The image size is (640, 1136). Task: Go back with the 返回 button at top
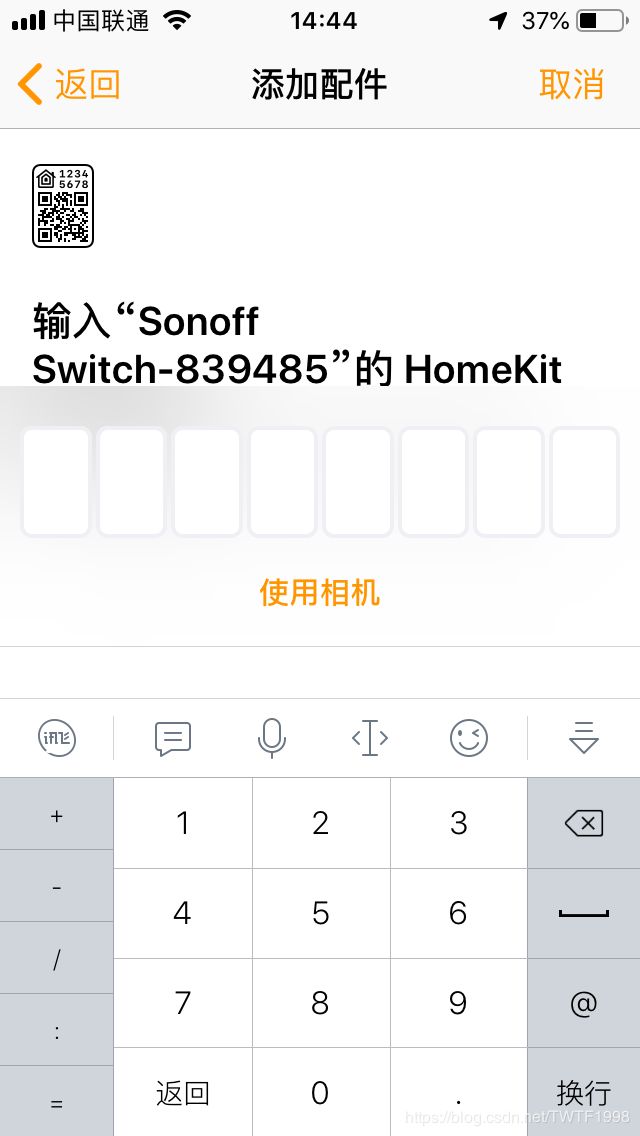69,84
